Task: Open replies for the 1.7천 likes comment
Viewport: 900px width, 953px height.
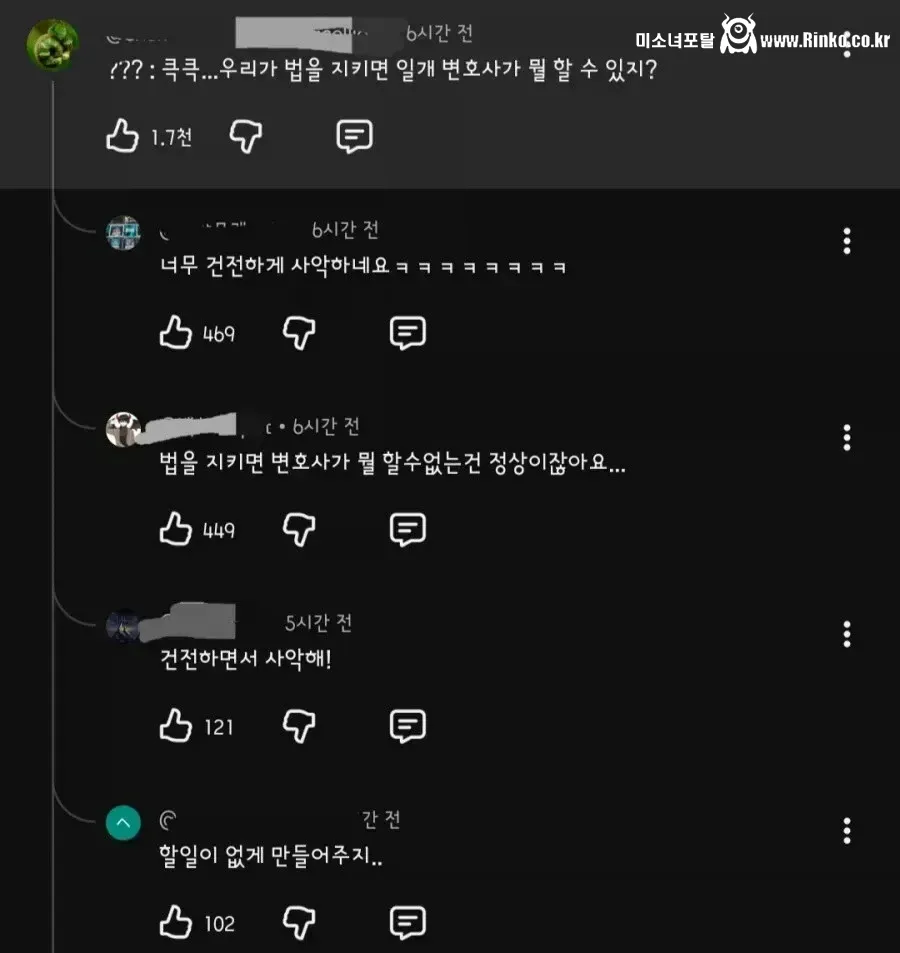Action: (x=356, y=137)
